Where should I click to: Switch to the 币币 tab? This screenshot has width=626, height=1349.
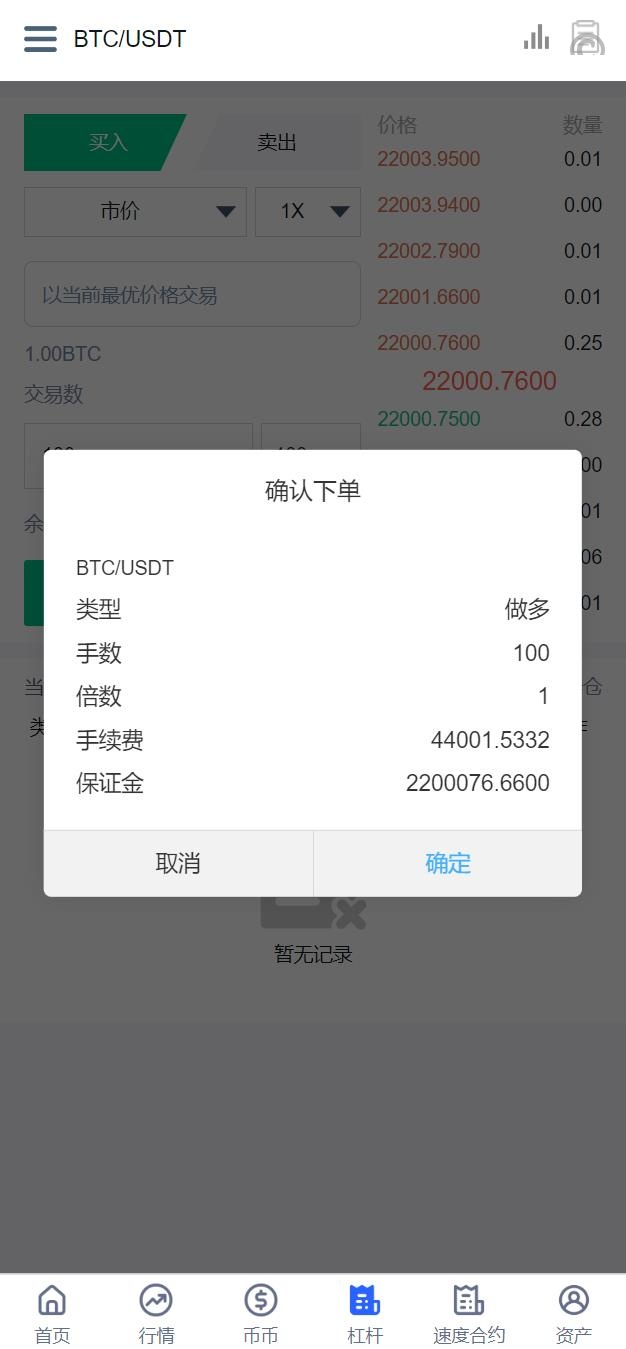[x=260, y=1313]
